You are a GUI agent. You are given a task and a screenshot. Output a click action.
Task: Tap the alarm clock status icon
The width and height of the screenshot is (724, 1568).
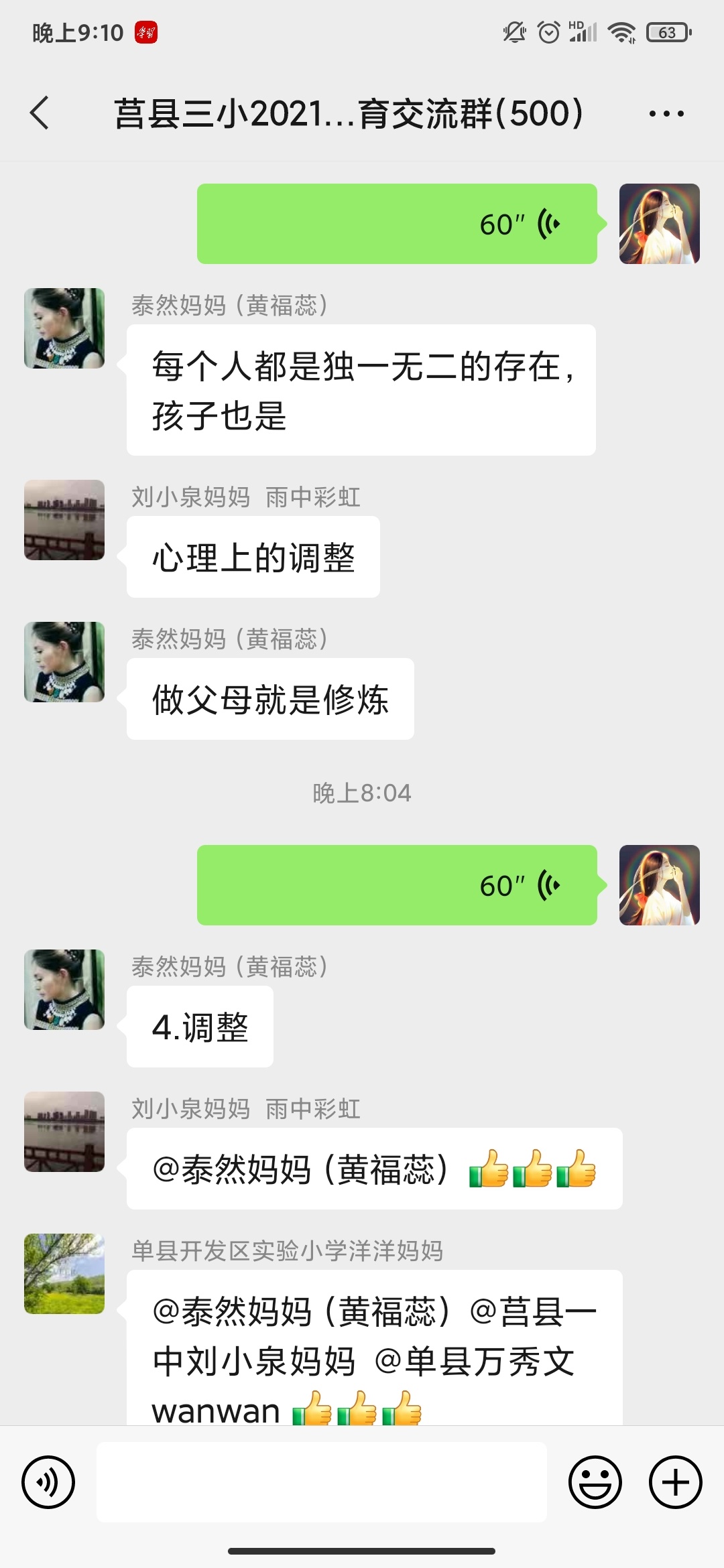(x=548, y=32)
